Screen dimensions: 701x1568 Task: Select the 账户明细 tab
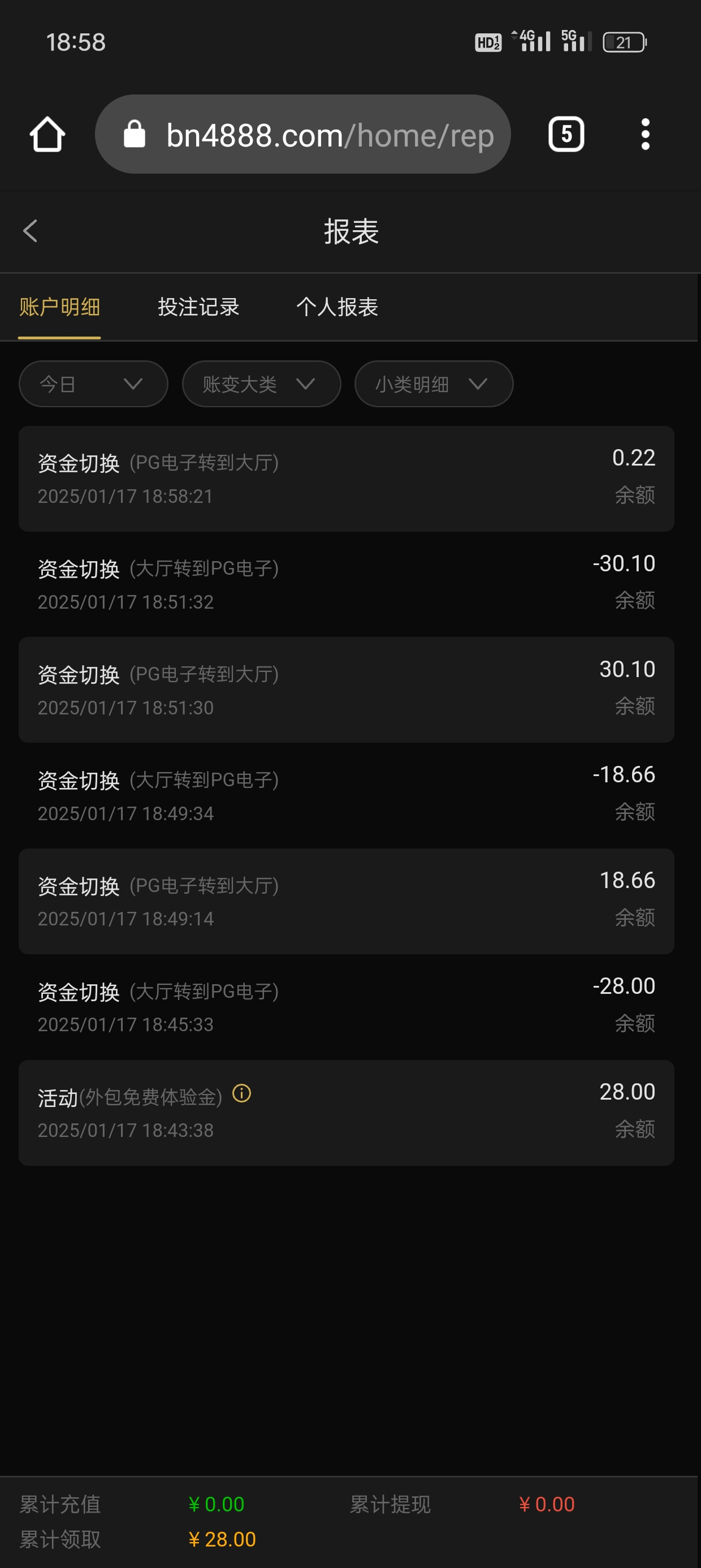pos(59,307)
